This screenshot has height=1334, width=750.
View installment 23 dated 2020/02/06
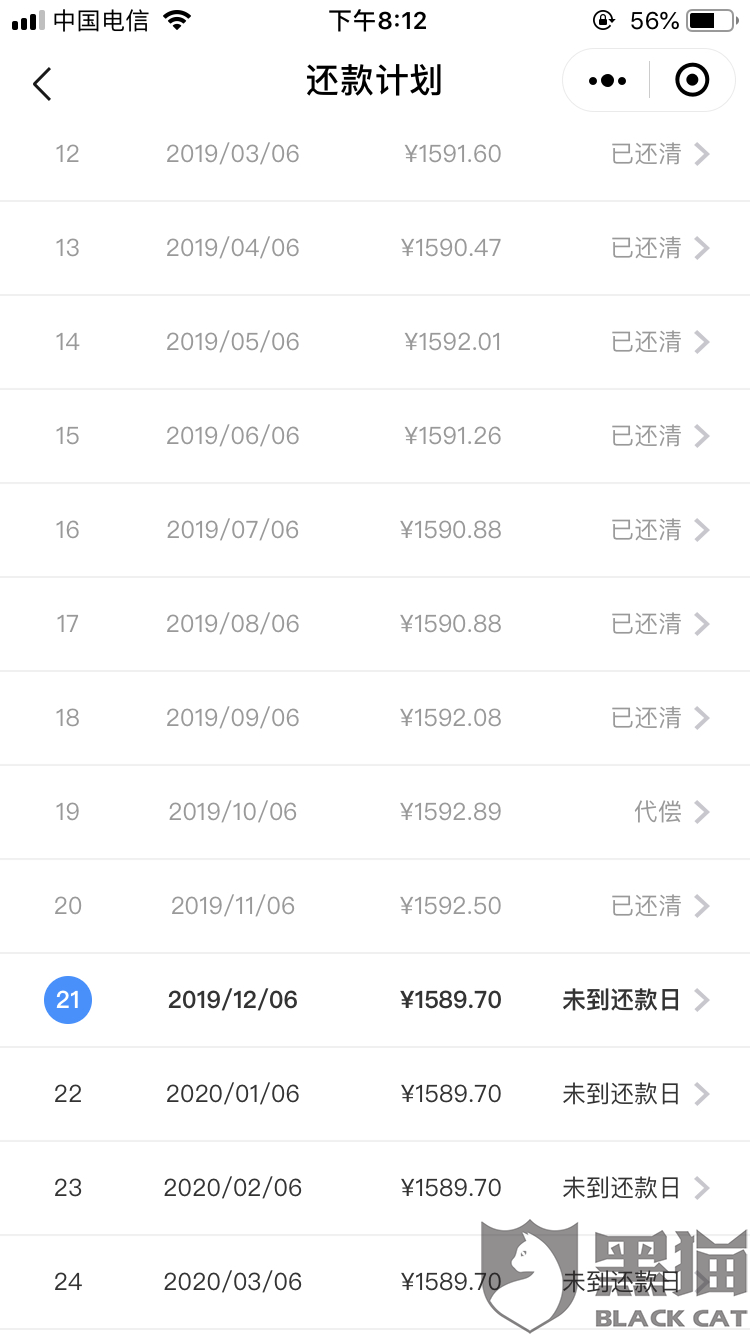coord(375,1188)
